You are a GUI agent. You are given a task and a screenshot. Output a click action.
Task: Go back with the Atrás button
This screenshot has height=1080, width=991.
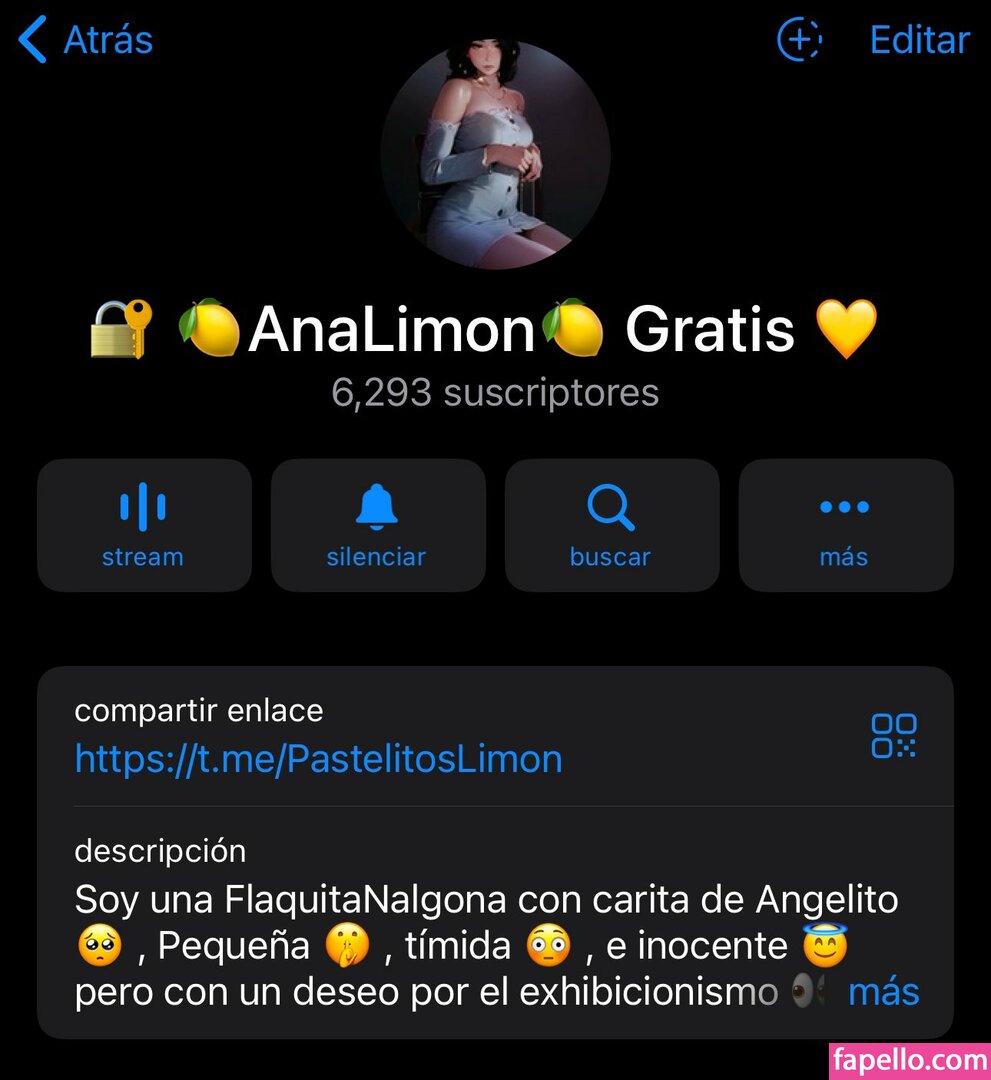86,41
